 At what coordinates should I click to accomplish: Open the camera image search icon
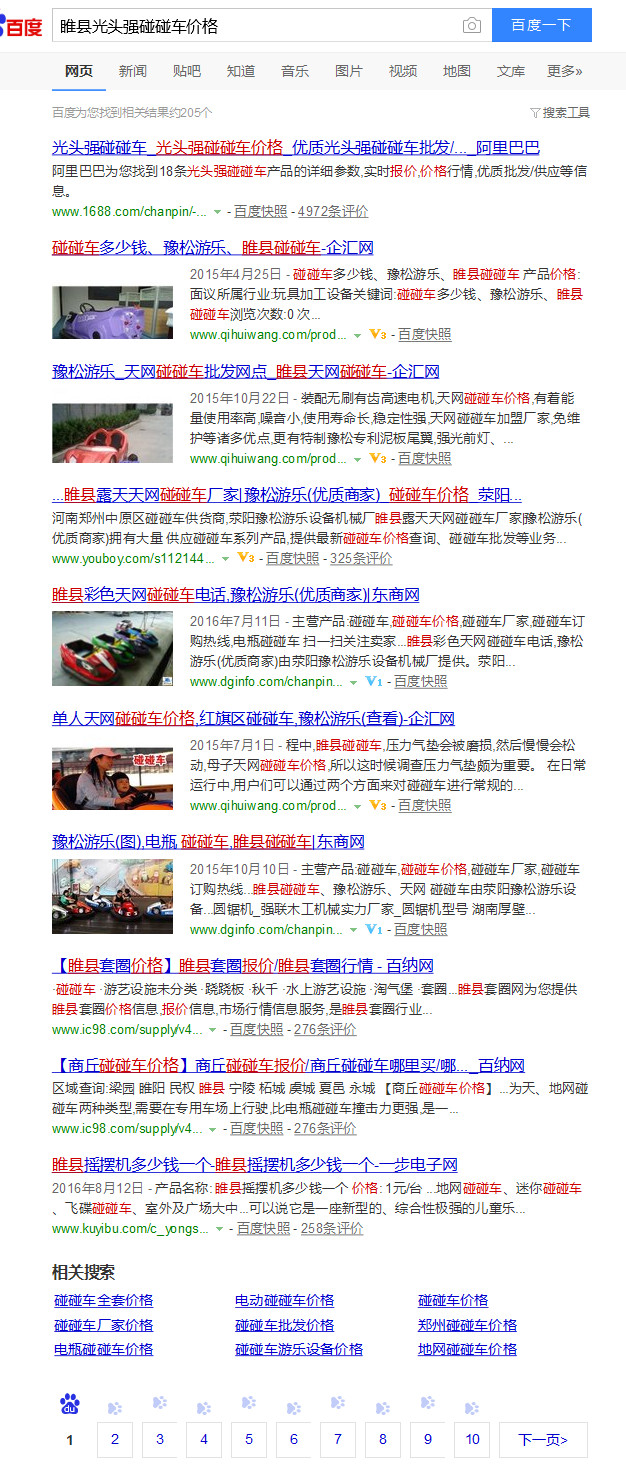point(471,26)
